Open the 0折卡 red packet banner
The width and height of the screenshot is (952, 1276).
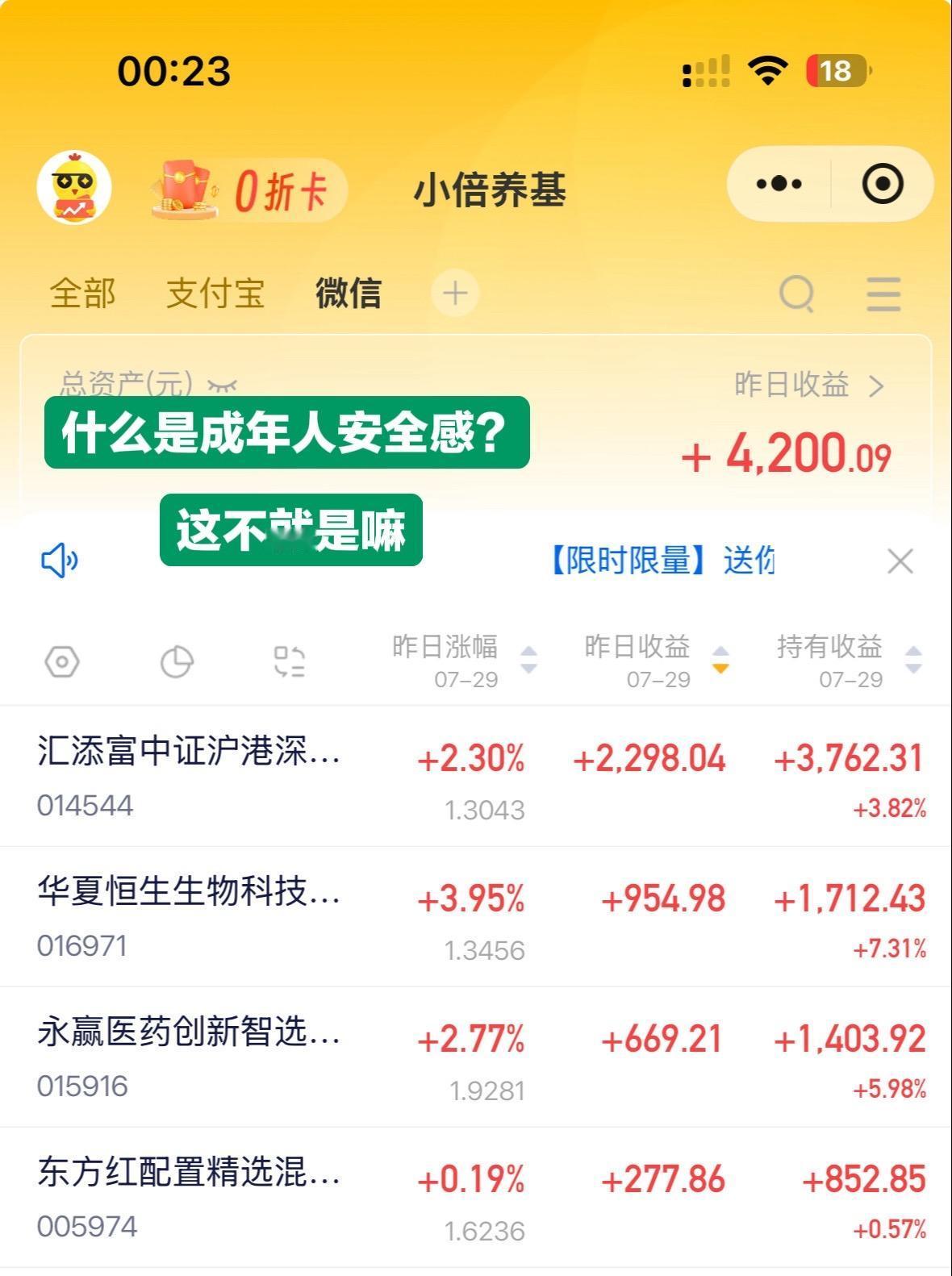(242, 190)
